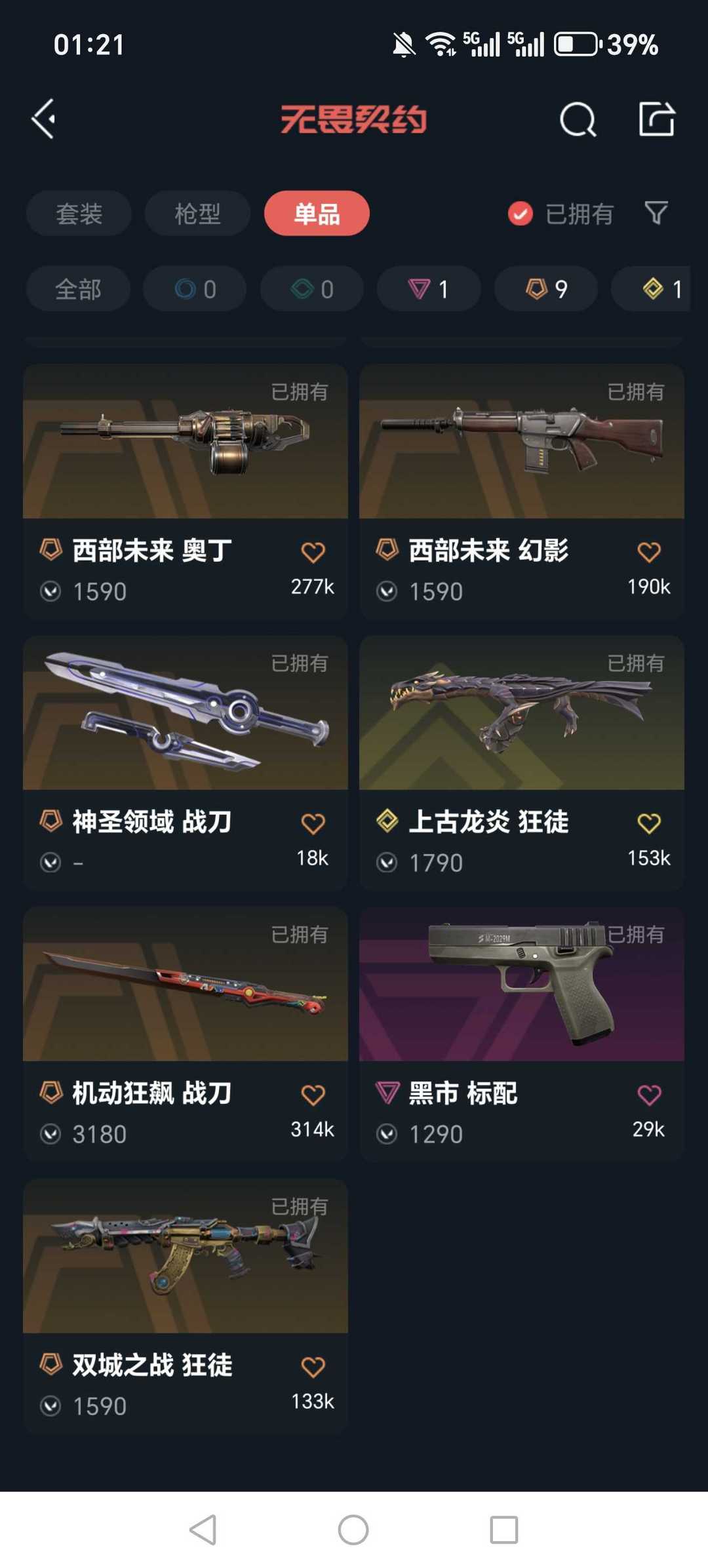Select the yellow rarity filter showing 1

pos(658,288)
